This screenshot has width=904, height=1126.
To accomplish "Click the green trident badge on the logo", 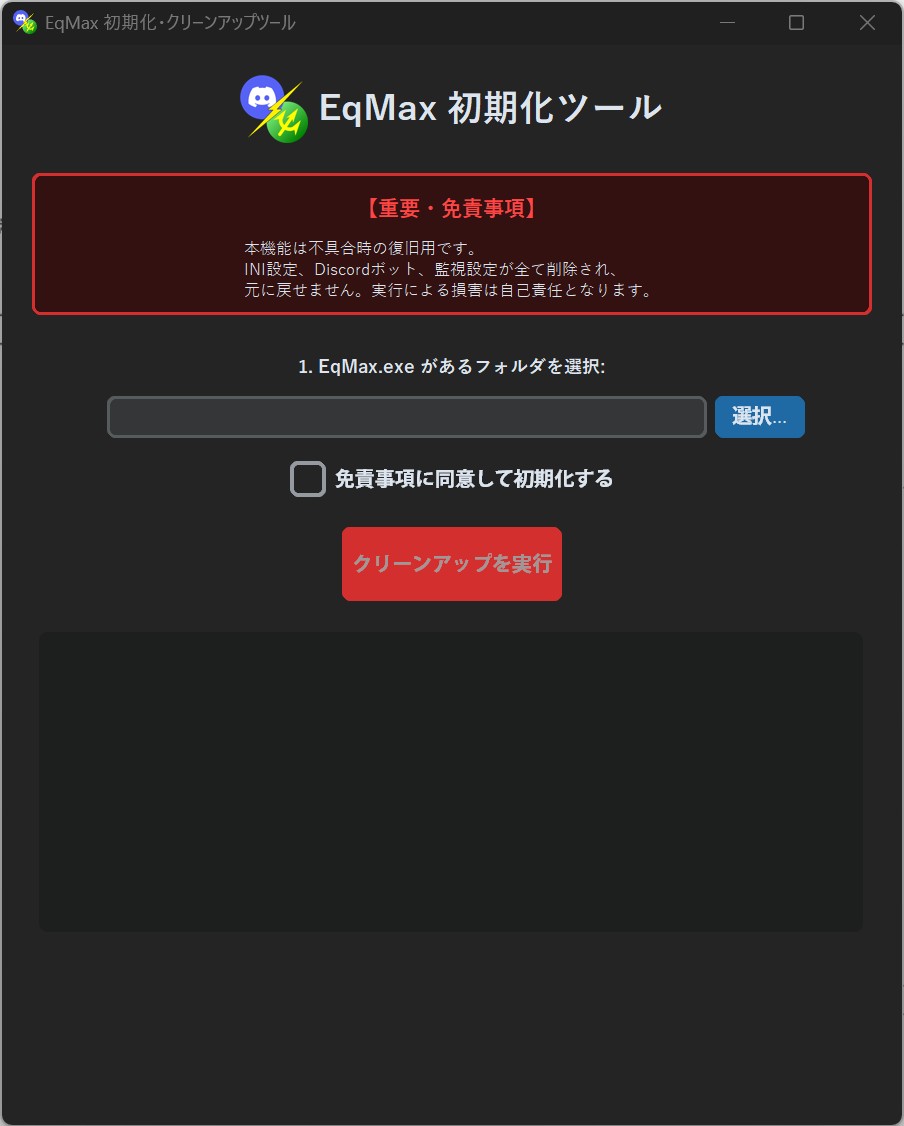I will 288,122.
